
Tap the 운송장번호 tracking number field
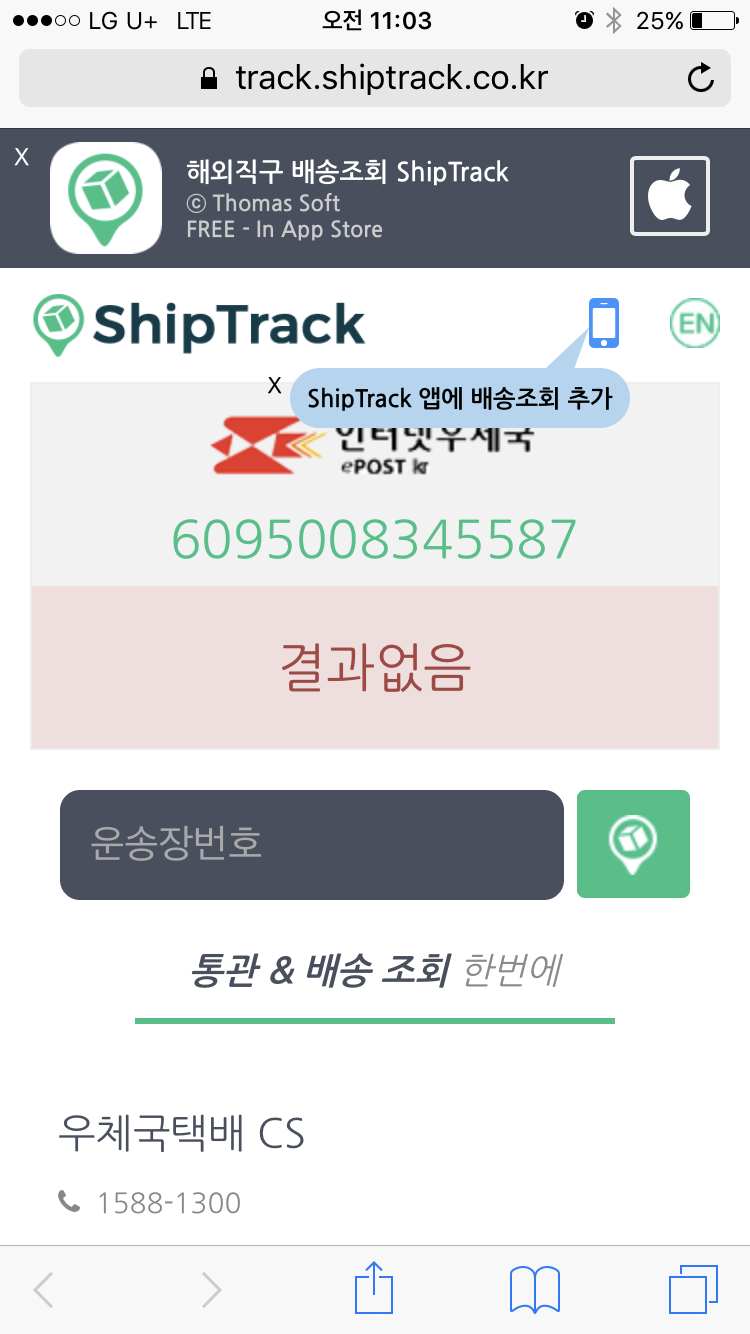click(312, 844)
